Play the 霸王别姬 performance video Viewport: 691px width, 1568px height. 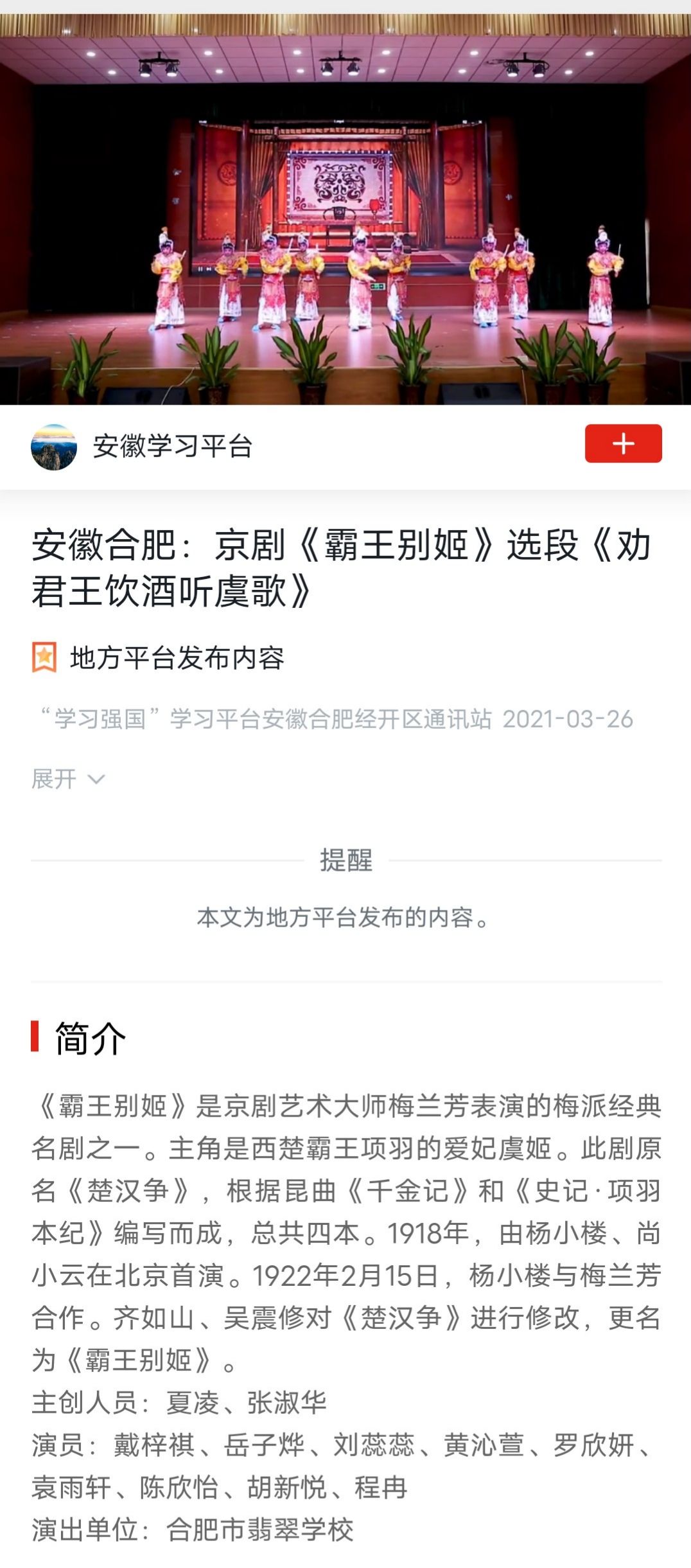(x=345, y=209)
